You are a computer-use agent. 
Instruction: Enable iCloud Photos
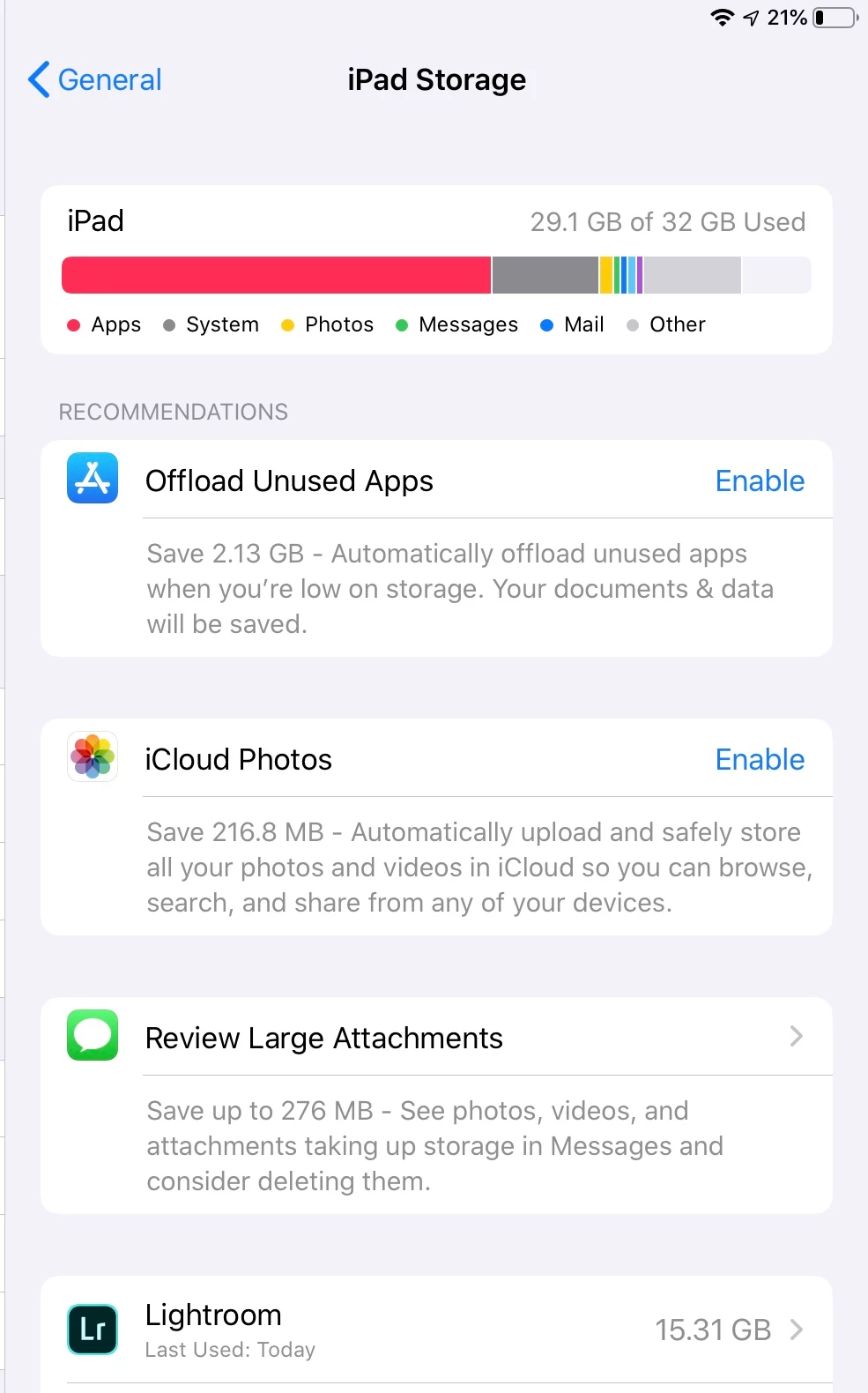click(759, 760)
